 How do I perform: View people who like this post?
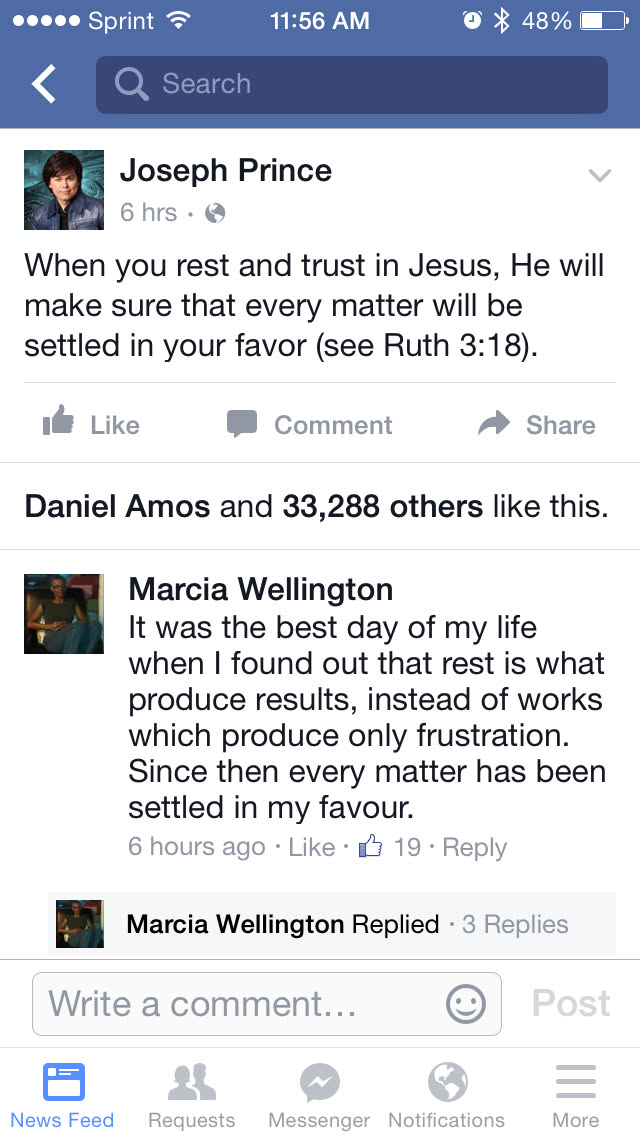tap(316, 506)
